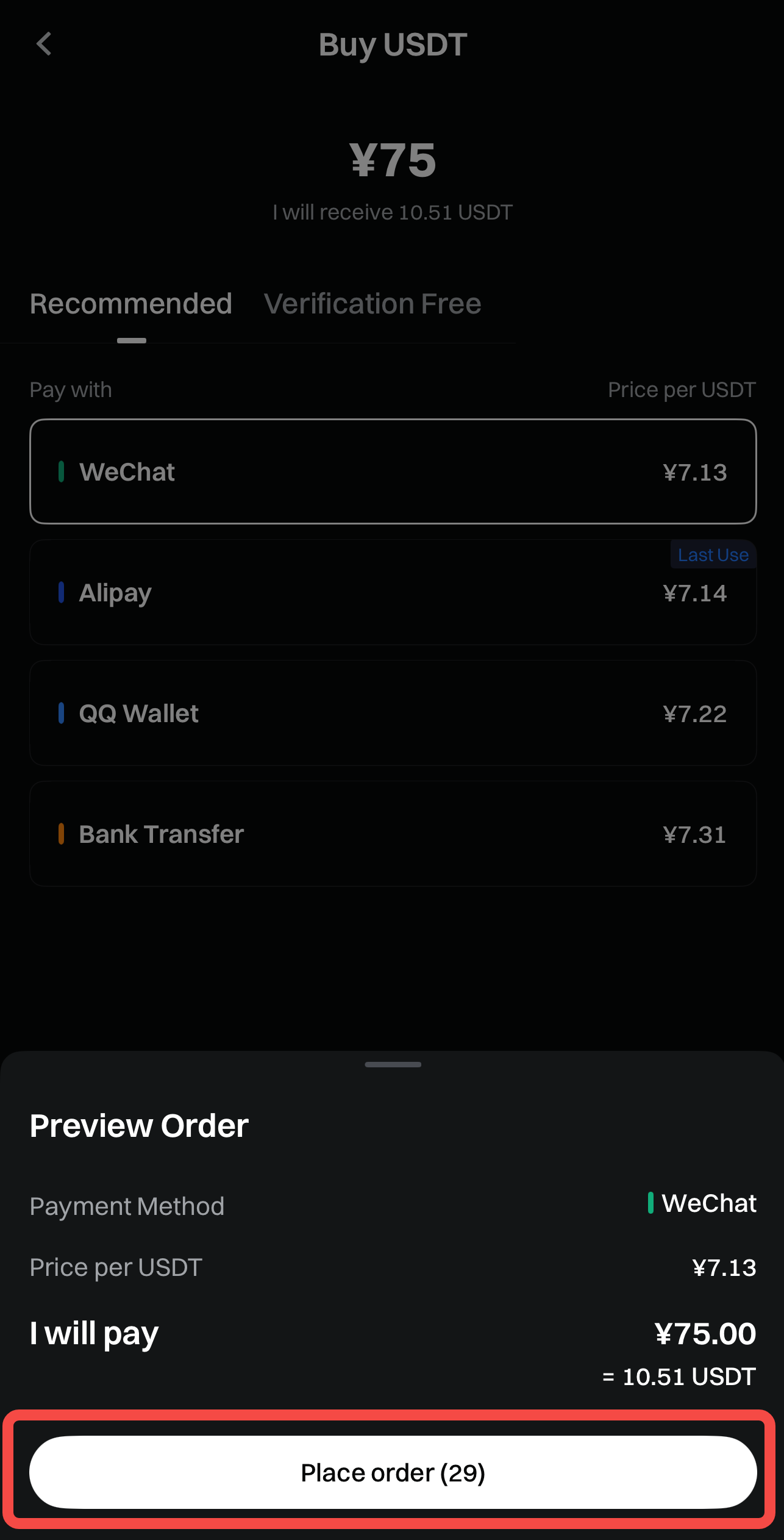Image resolution: width=784 pixels, height=1540 pixels.
Task: Go back using the arrow icon
Action: [x=44, y=44]
